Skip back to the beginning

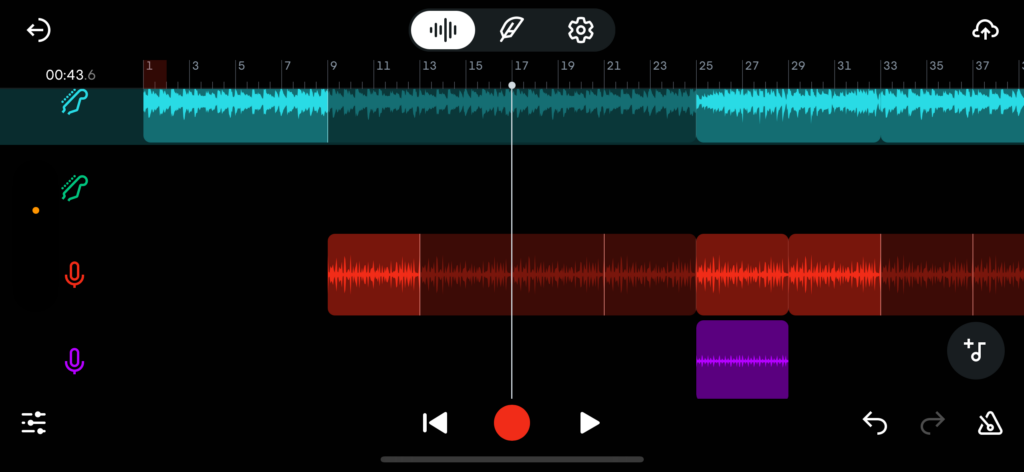pyautogui.click(x=434, y=423)
